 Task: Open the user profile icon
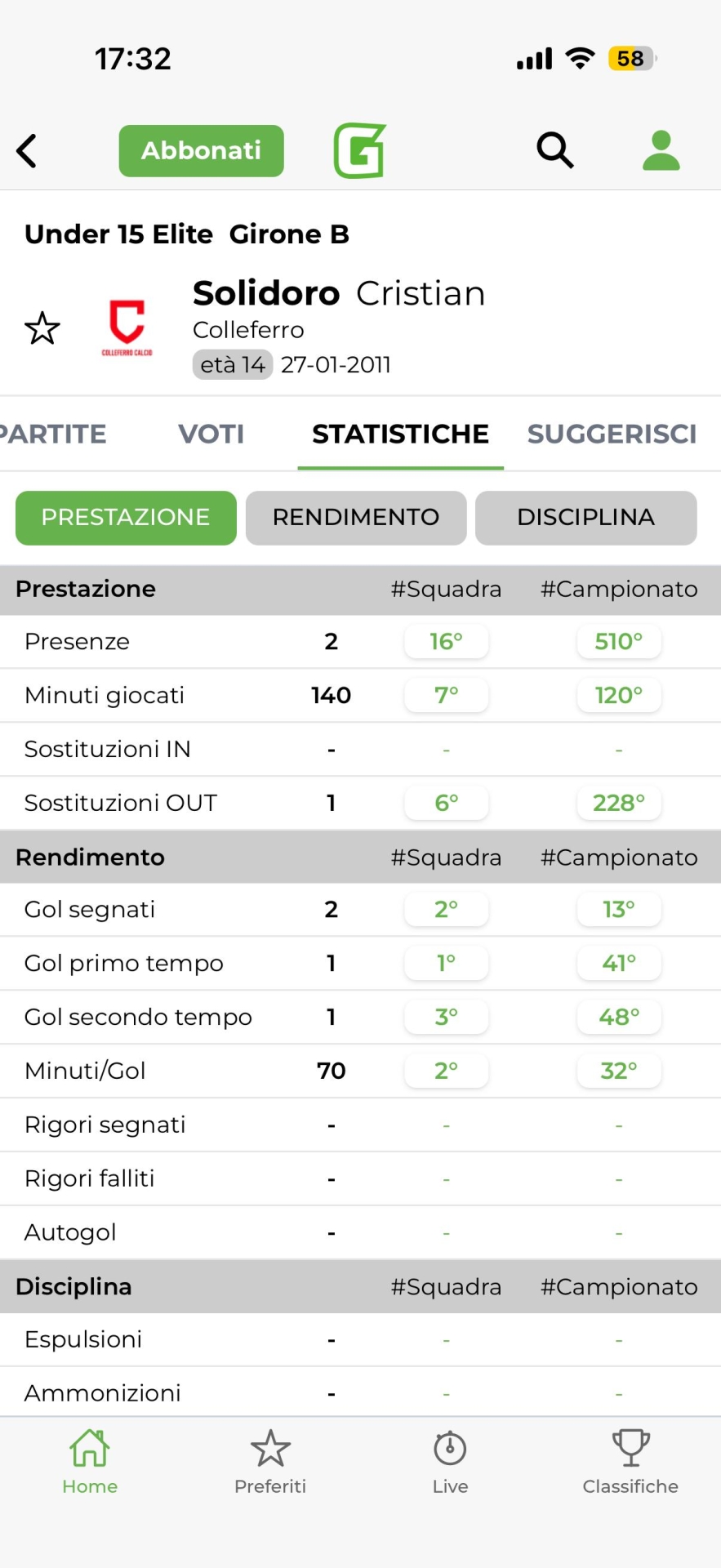pyautogui.click(x=661, y=150)
